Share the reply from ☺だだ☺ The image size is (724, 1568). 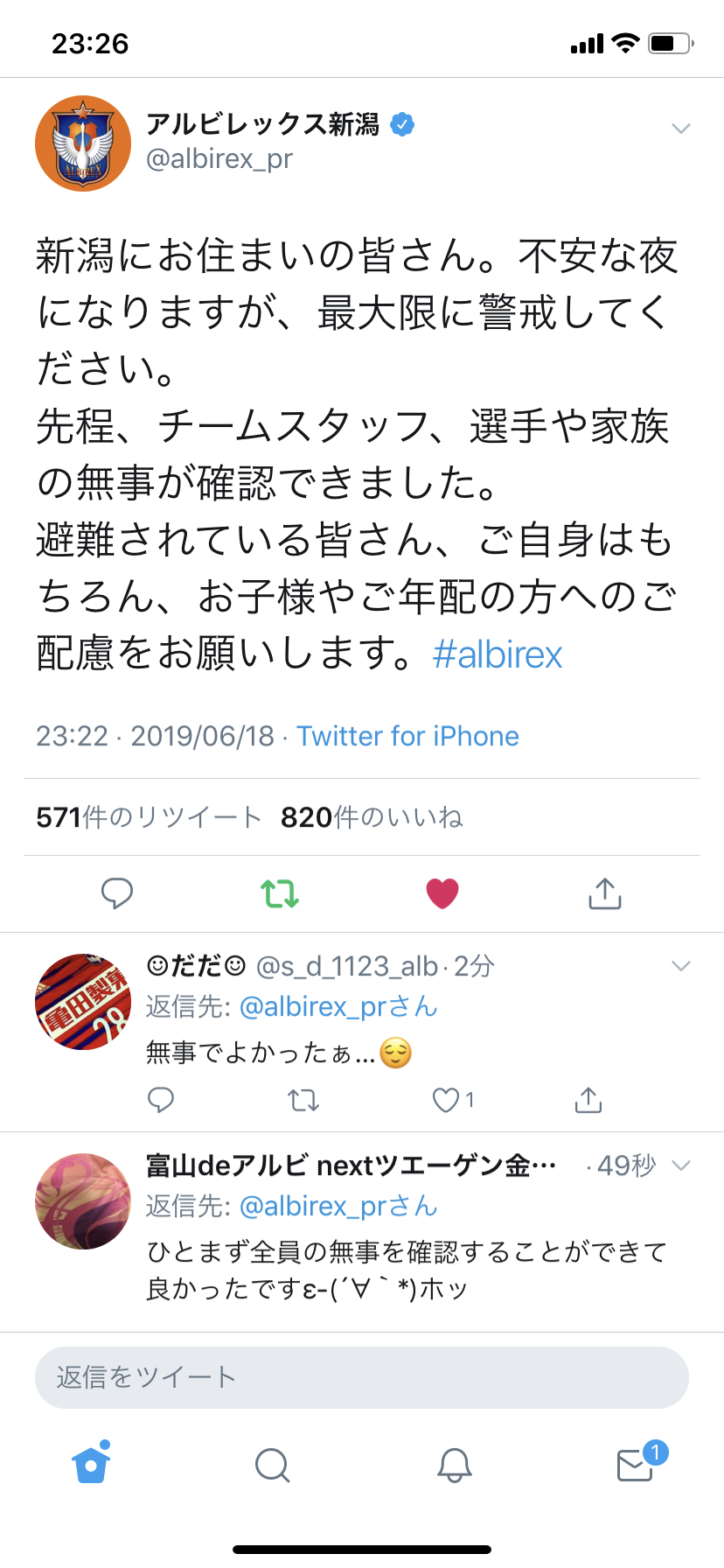point(588,1100)
